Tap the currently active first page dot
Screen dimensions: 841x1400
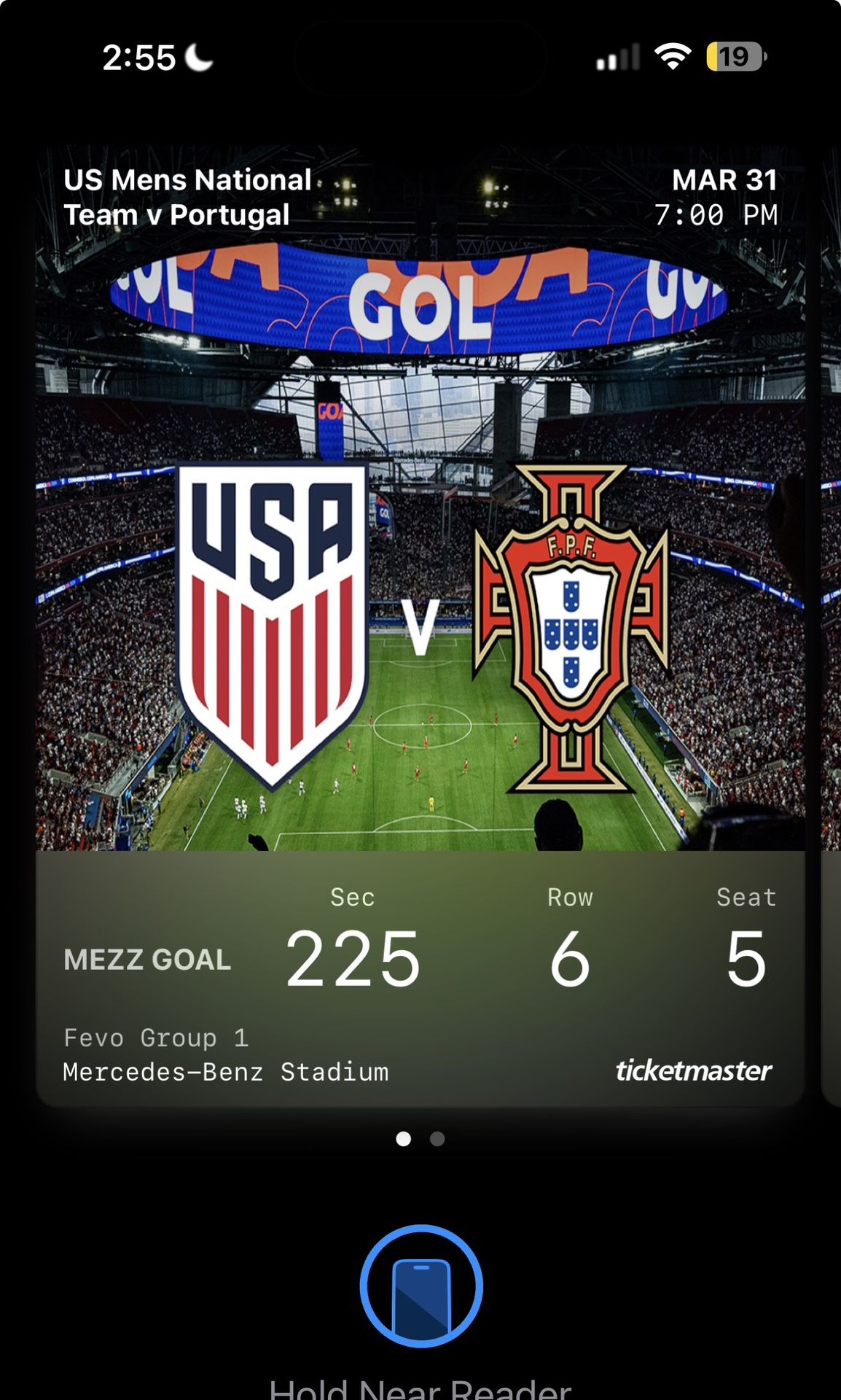[404, 1137]
